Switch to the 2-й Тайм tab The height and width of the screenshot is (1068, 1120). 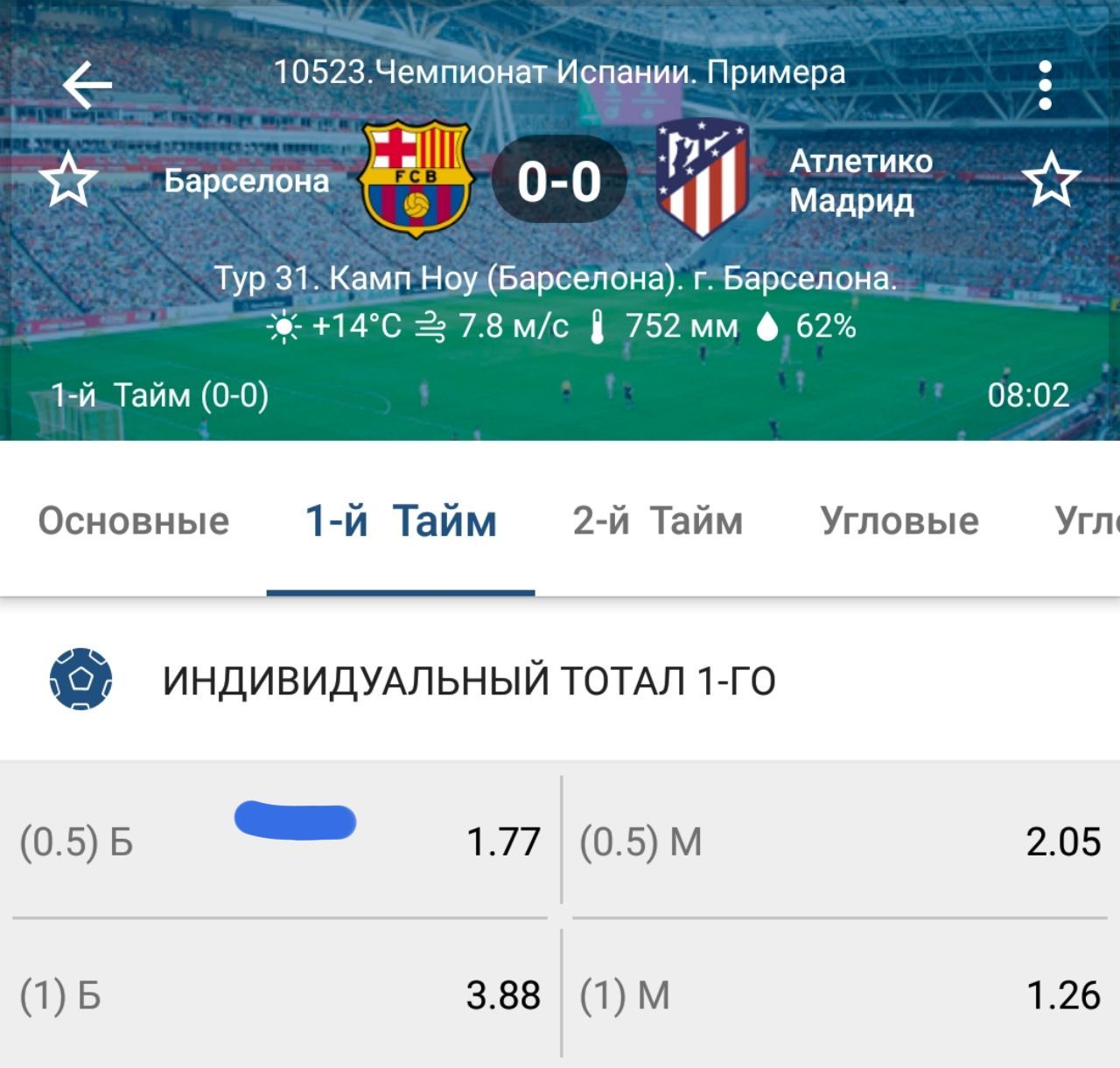[658, 521]
